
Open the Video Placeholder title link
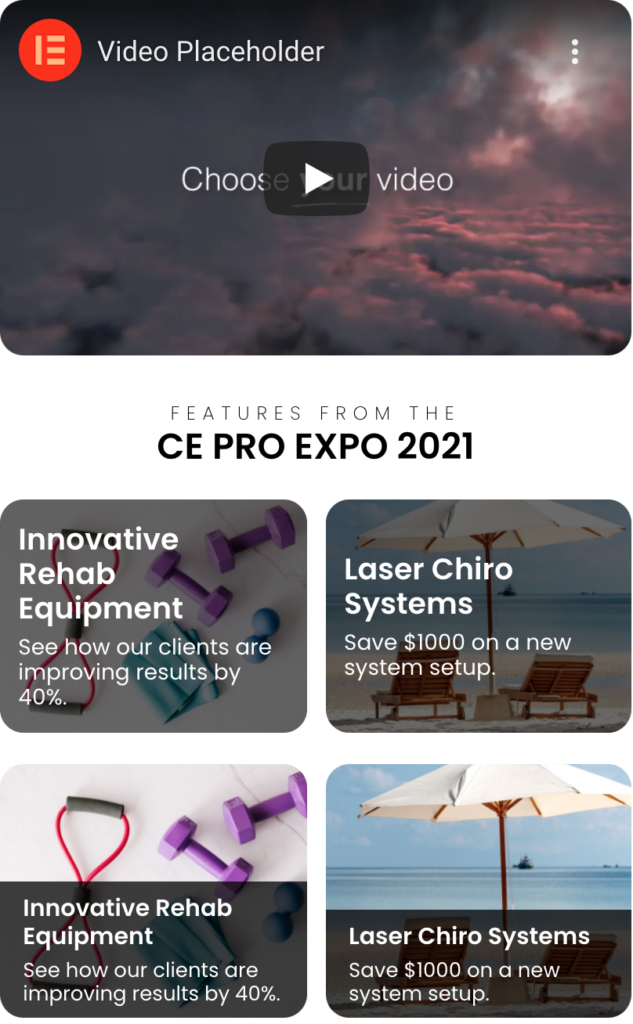tap(211, 51)
